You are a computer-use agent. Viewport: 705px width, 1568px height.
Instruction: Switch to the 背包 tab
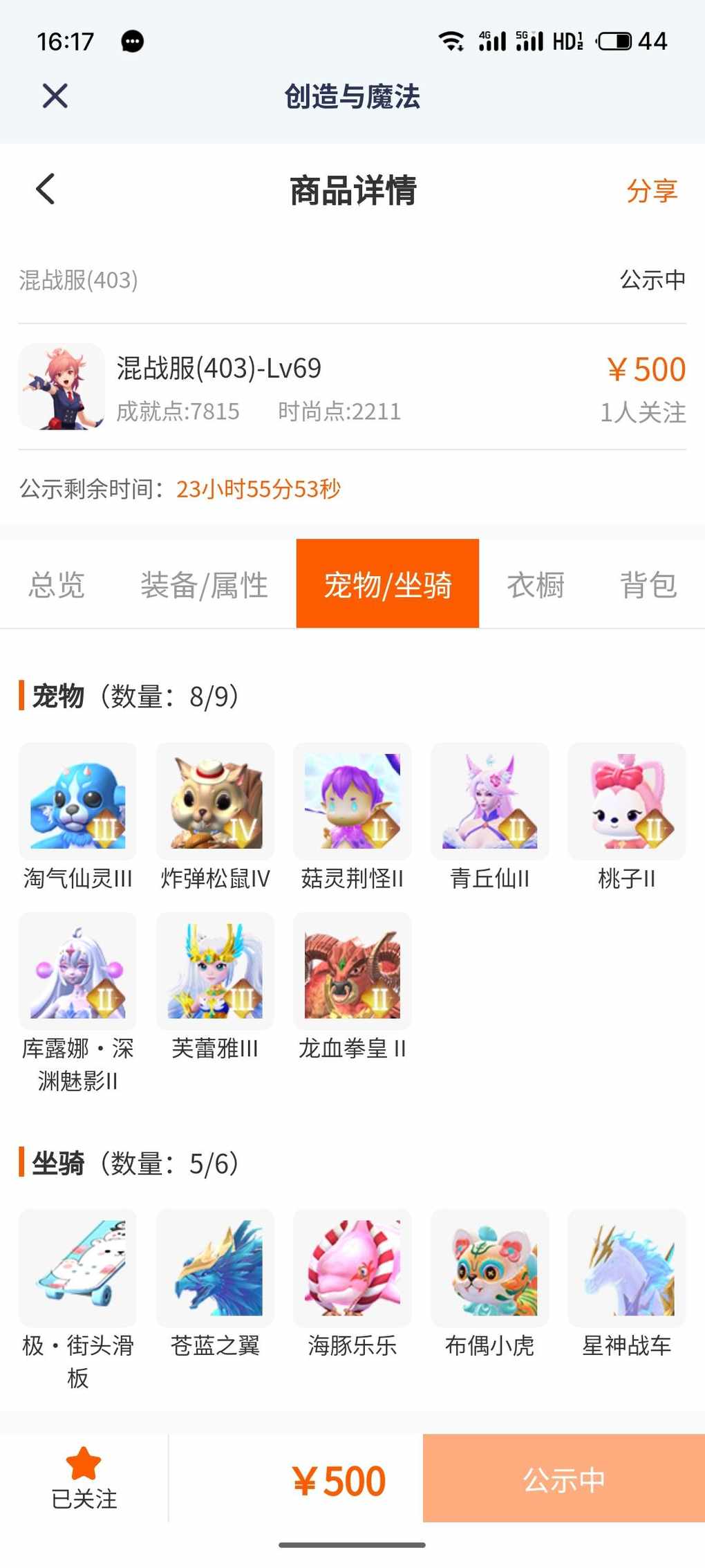pyautogui.click(x=648, y=584)
